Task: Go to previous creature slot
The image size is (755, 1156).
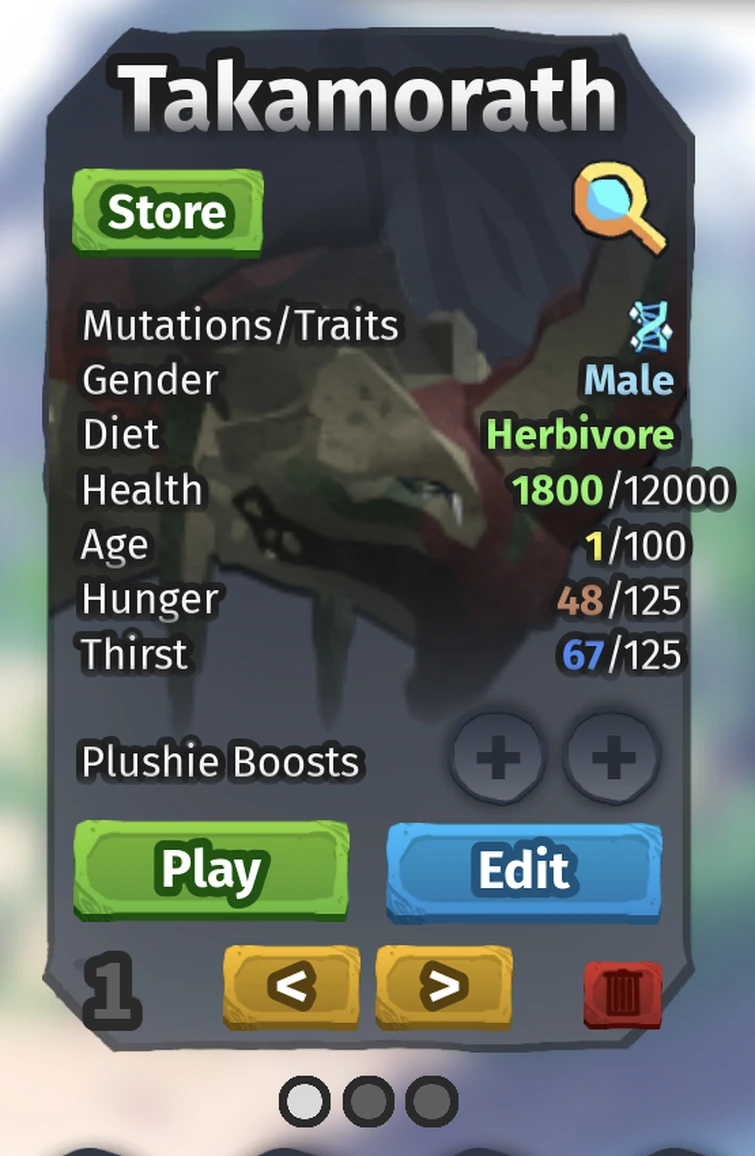Action: tap(290, 987)
